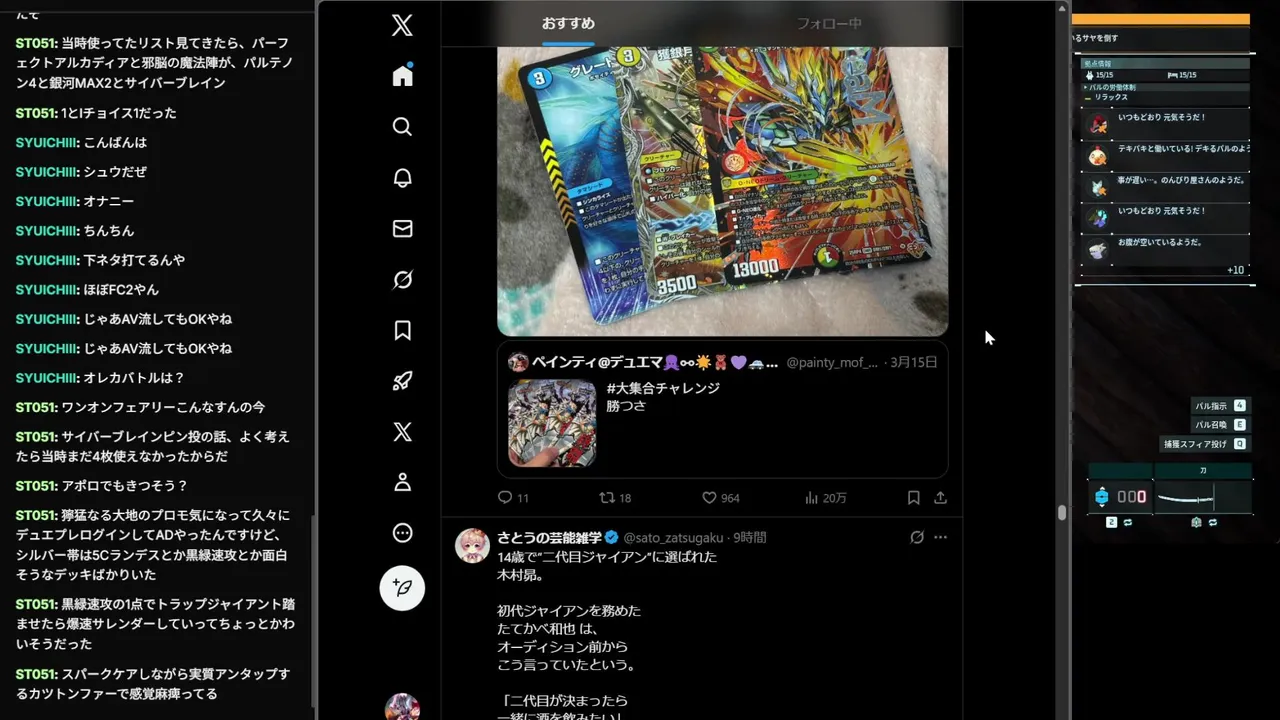Open the search magnifier in the sidebar
Screen dimensions: 1280x720
[x=402, y=127]
